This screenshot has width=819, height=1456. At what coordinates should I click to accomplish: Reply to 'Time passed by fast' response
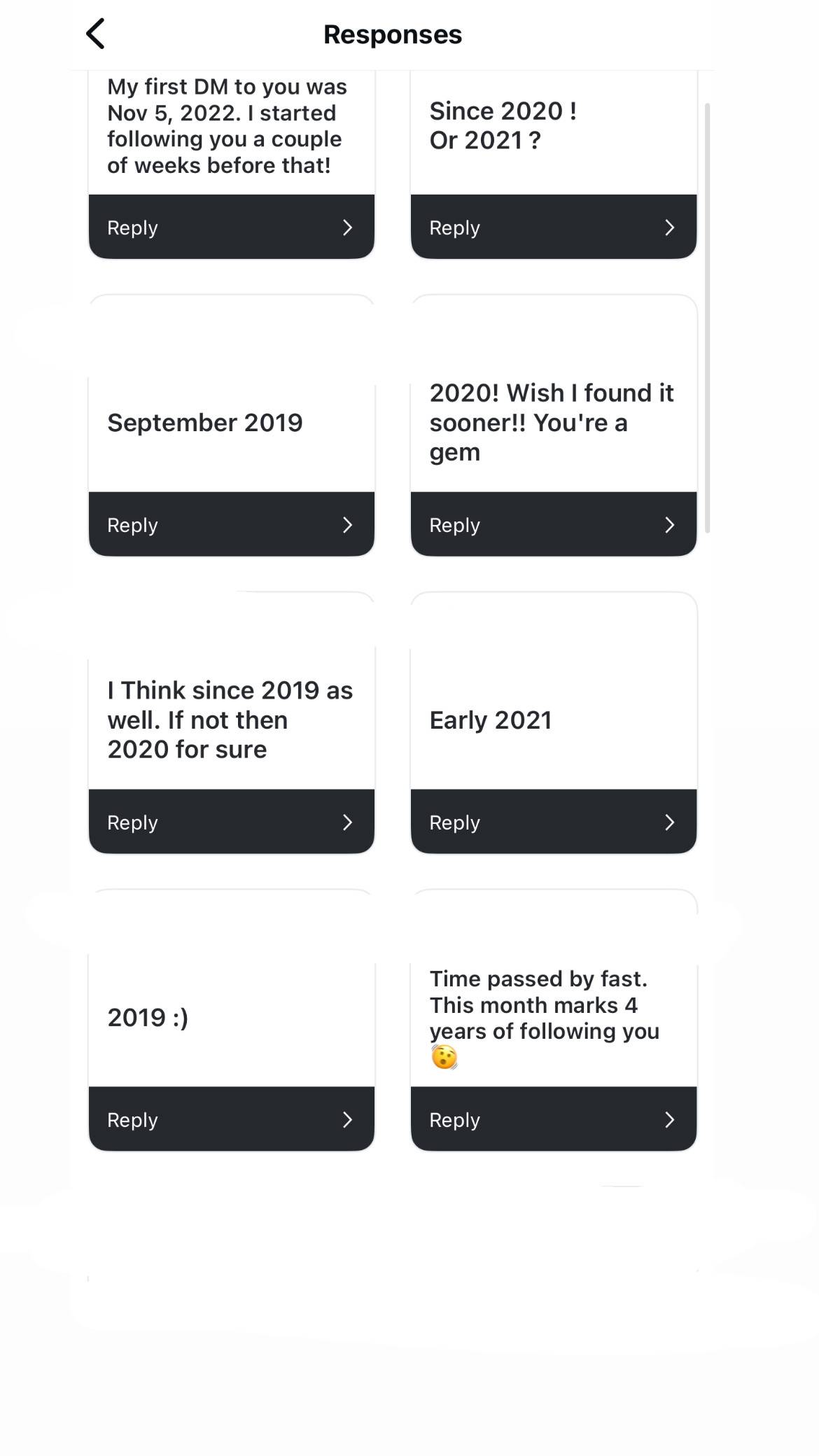point(553,1120)
